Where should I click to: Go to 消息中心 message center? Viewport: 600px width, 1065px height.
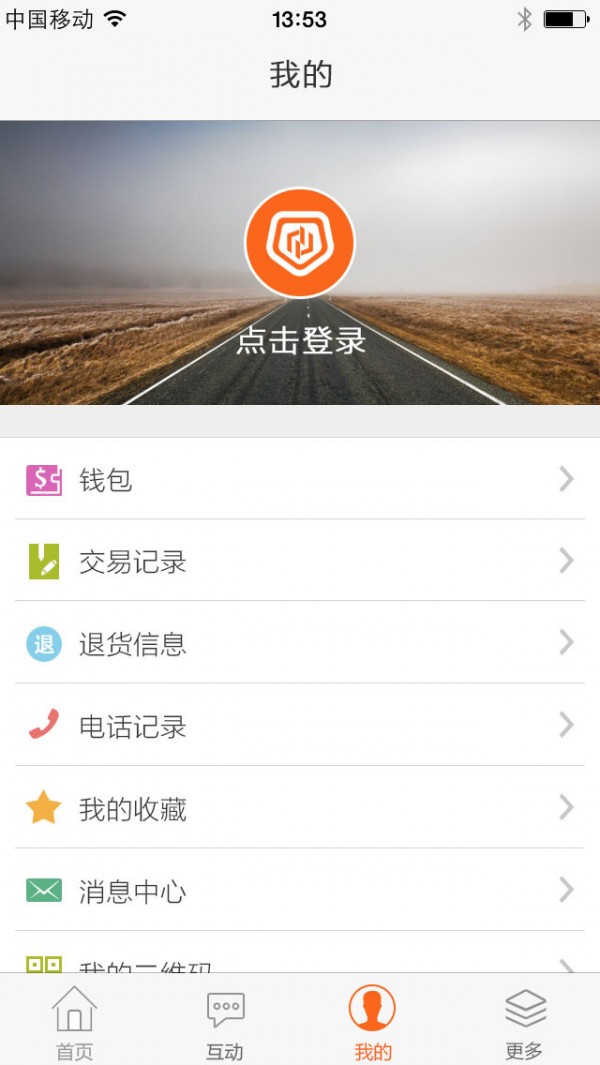[x=300, y=890]
